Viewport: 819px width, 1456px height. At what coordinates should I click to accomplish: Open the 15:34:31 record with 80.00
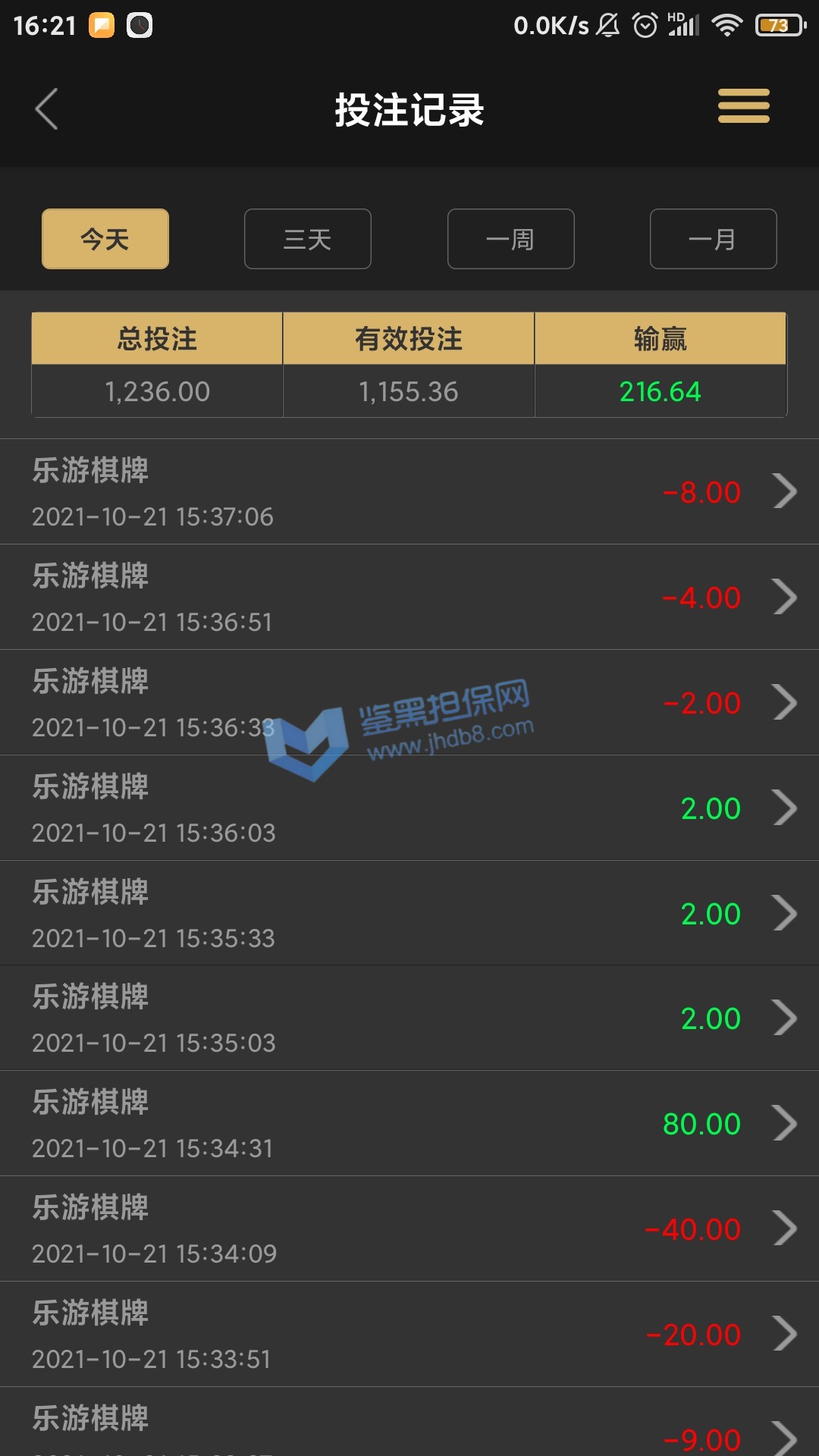(409, 1124)
